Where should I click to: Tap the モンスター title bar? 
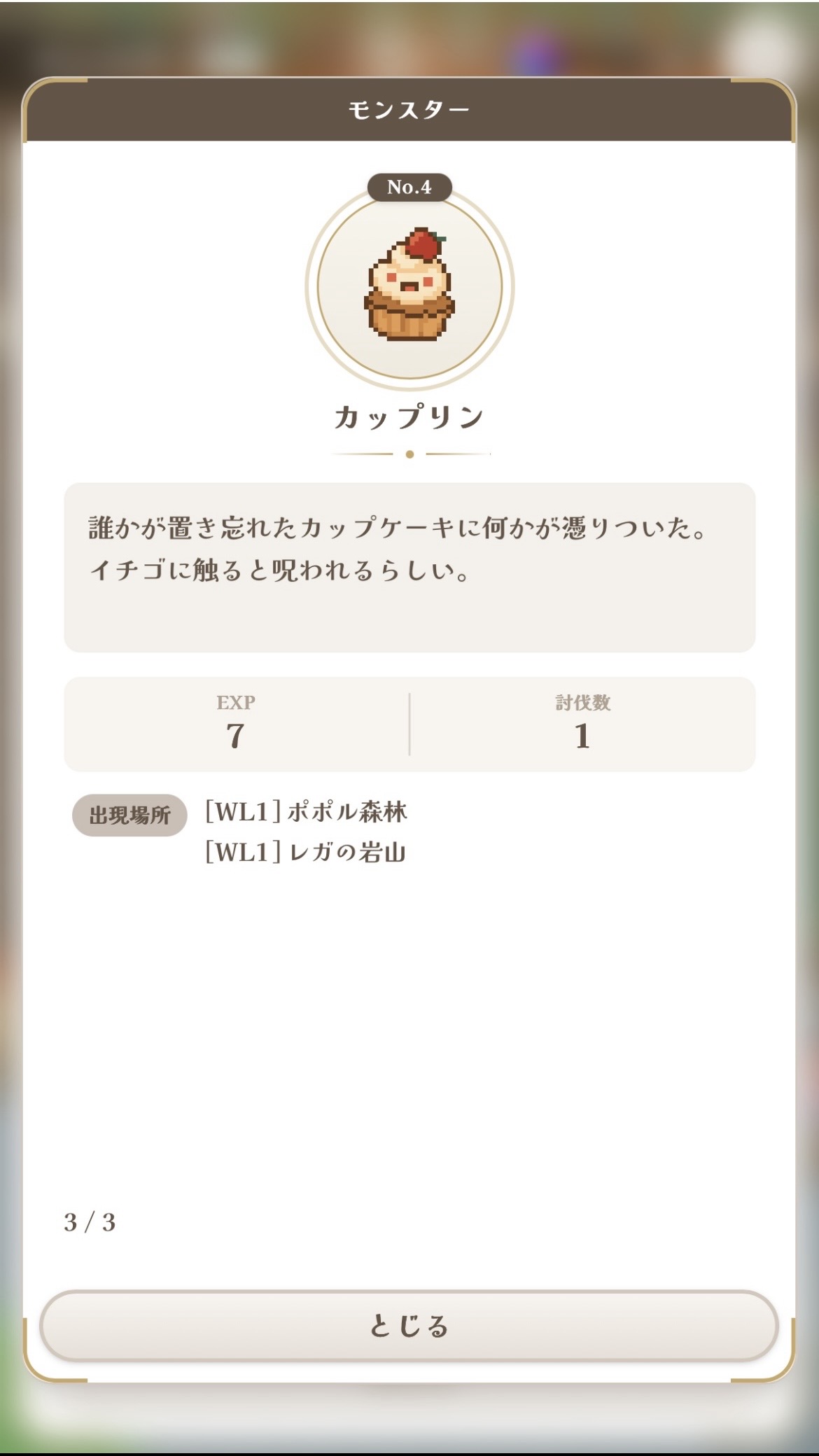(x=408, y=108)
